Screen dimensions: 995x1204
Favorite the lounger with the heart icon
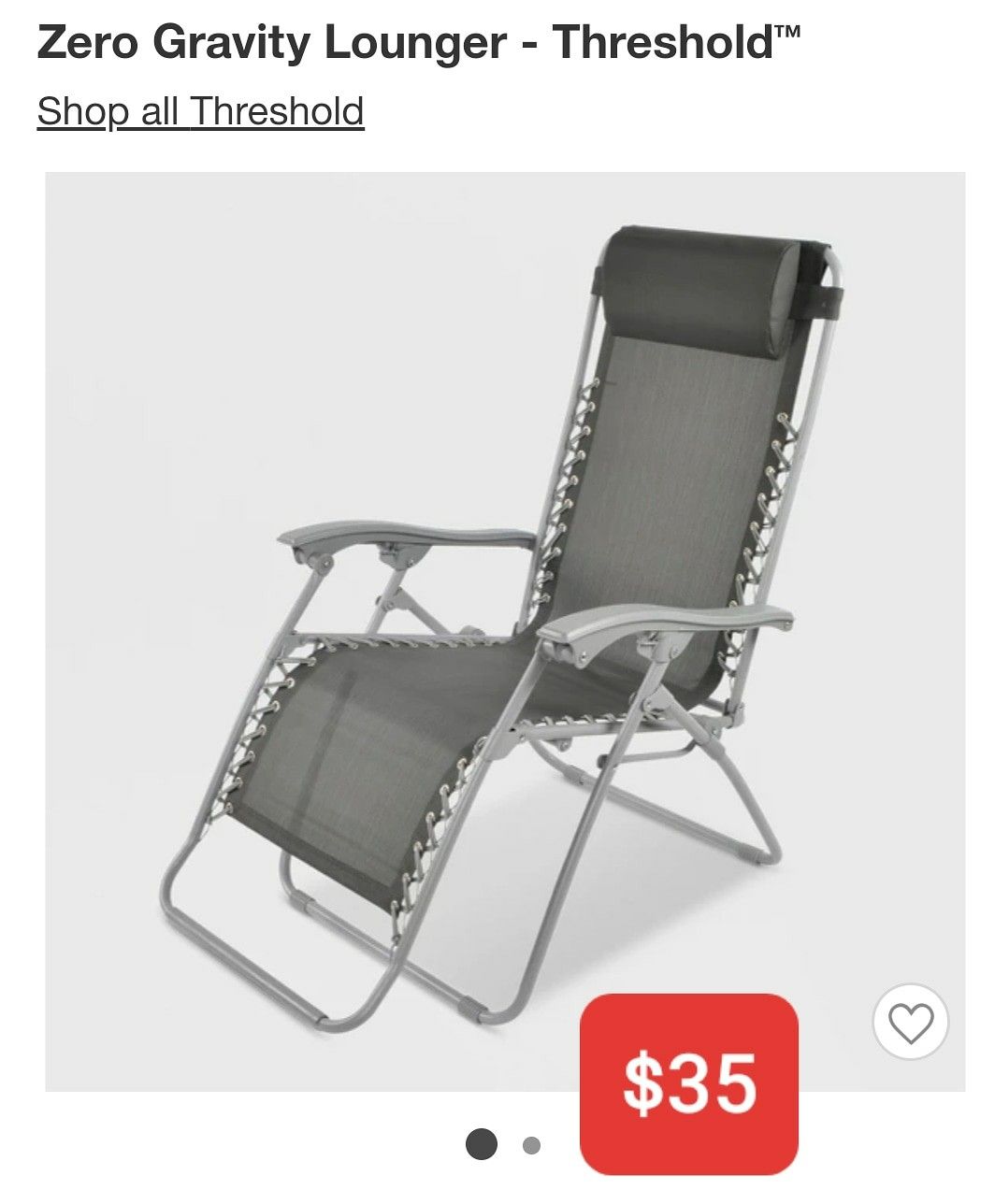pyautogui.click(x=910, y=1024)
